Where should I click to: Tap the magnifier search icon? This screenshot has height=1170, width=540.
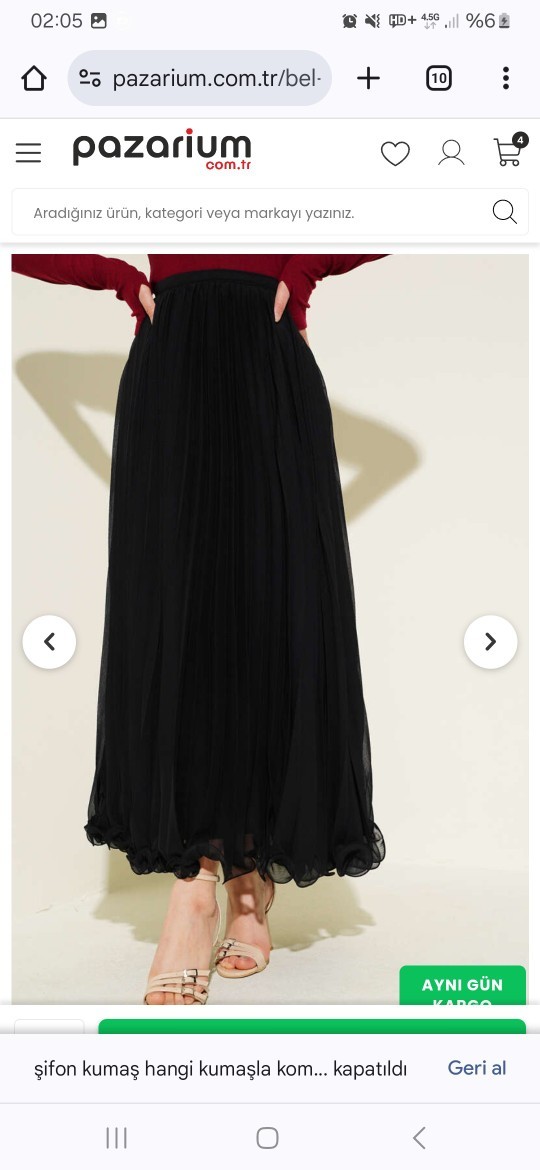coord(505,212)
